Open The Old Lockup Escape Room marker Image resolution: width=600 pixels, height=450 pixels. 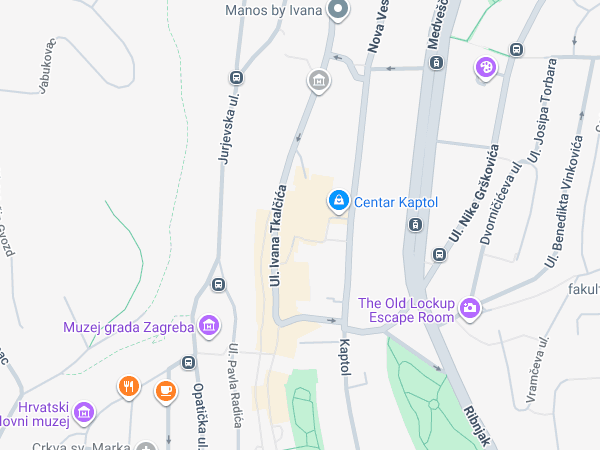(x=470, y=310)
